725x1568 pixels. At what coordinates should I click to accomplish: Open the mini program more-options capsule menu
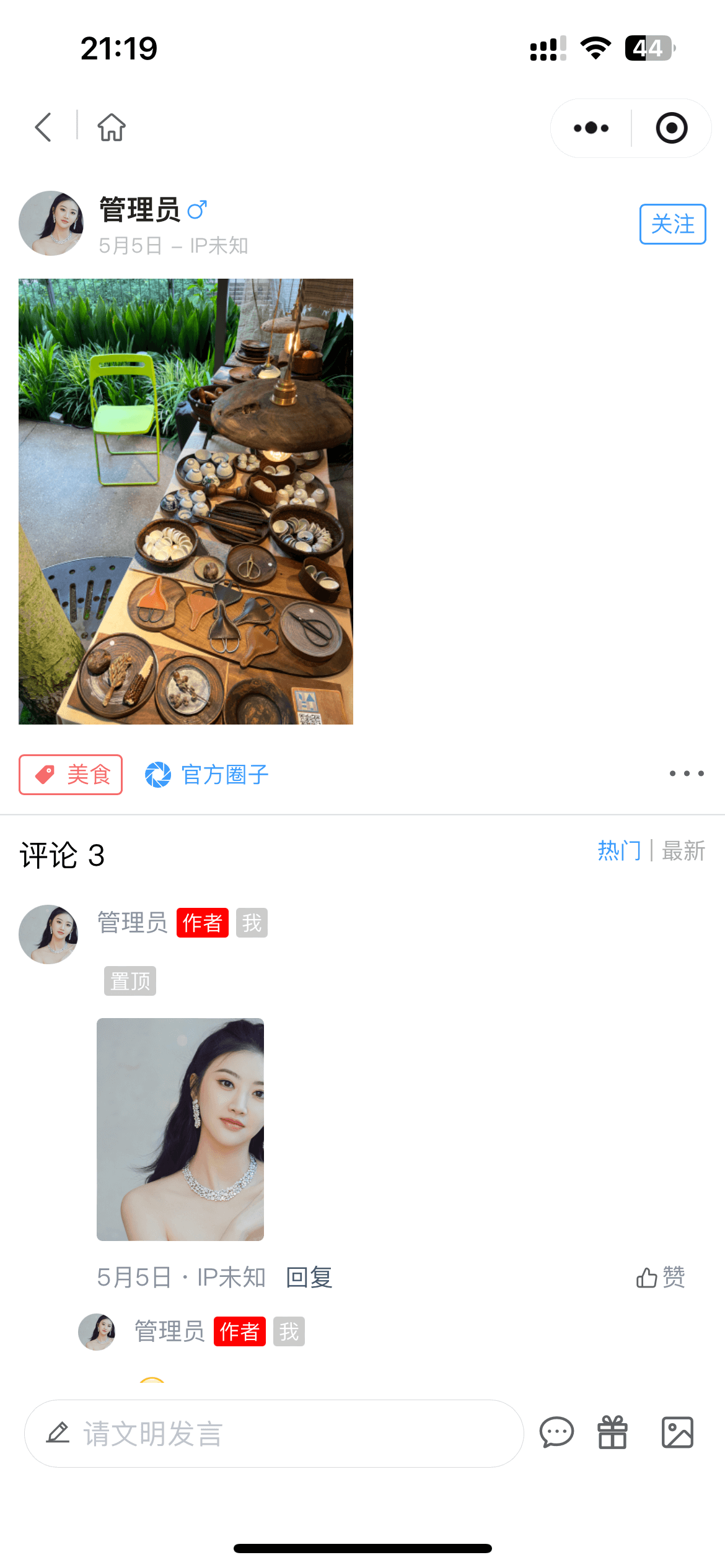591,128
